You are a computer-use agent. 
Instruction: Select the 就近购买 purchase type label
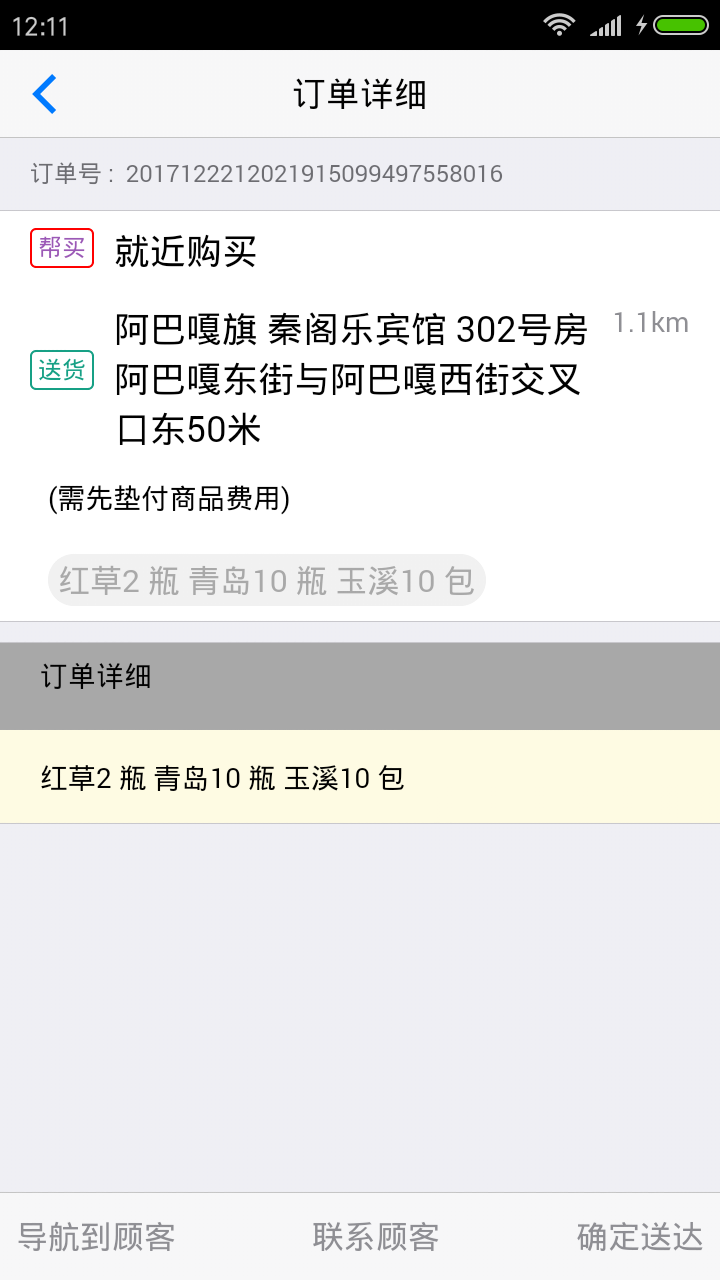(x=183, y=253)
